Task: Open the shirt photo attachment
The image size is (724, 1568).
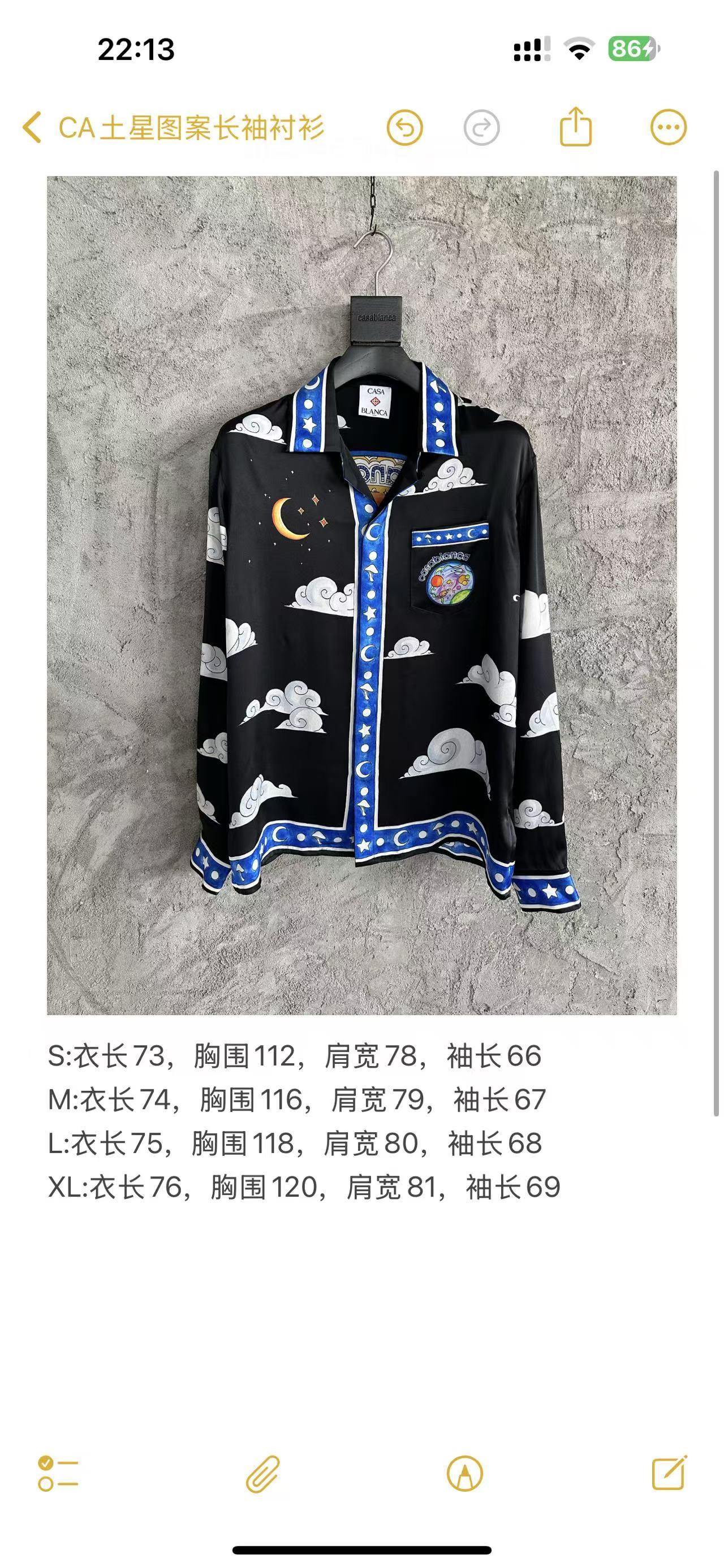Action: 361,595
